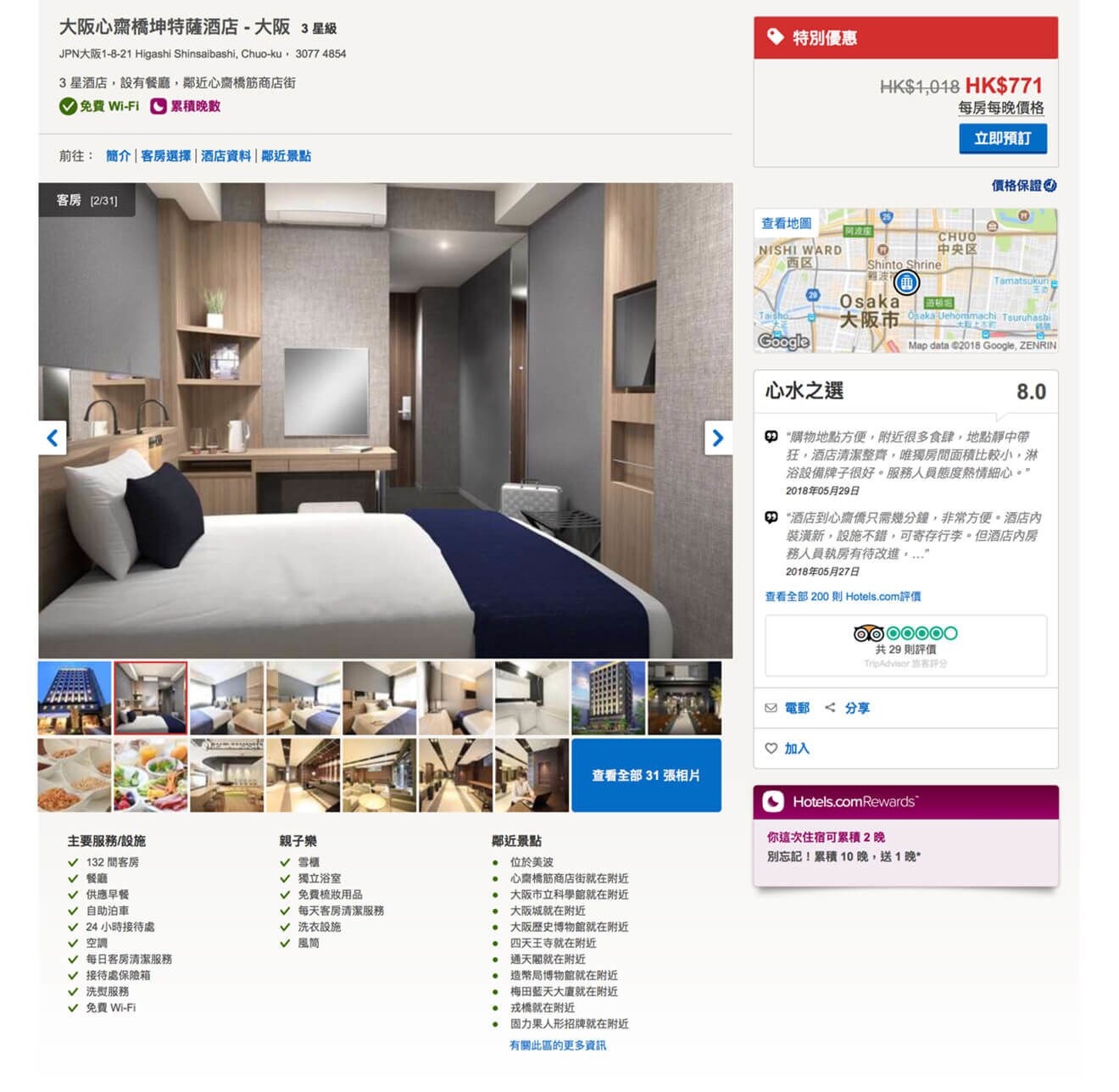Share this hotel via 分享
This screenshot has height=1092, width=1119.
(849, 707)
